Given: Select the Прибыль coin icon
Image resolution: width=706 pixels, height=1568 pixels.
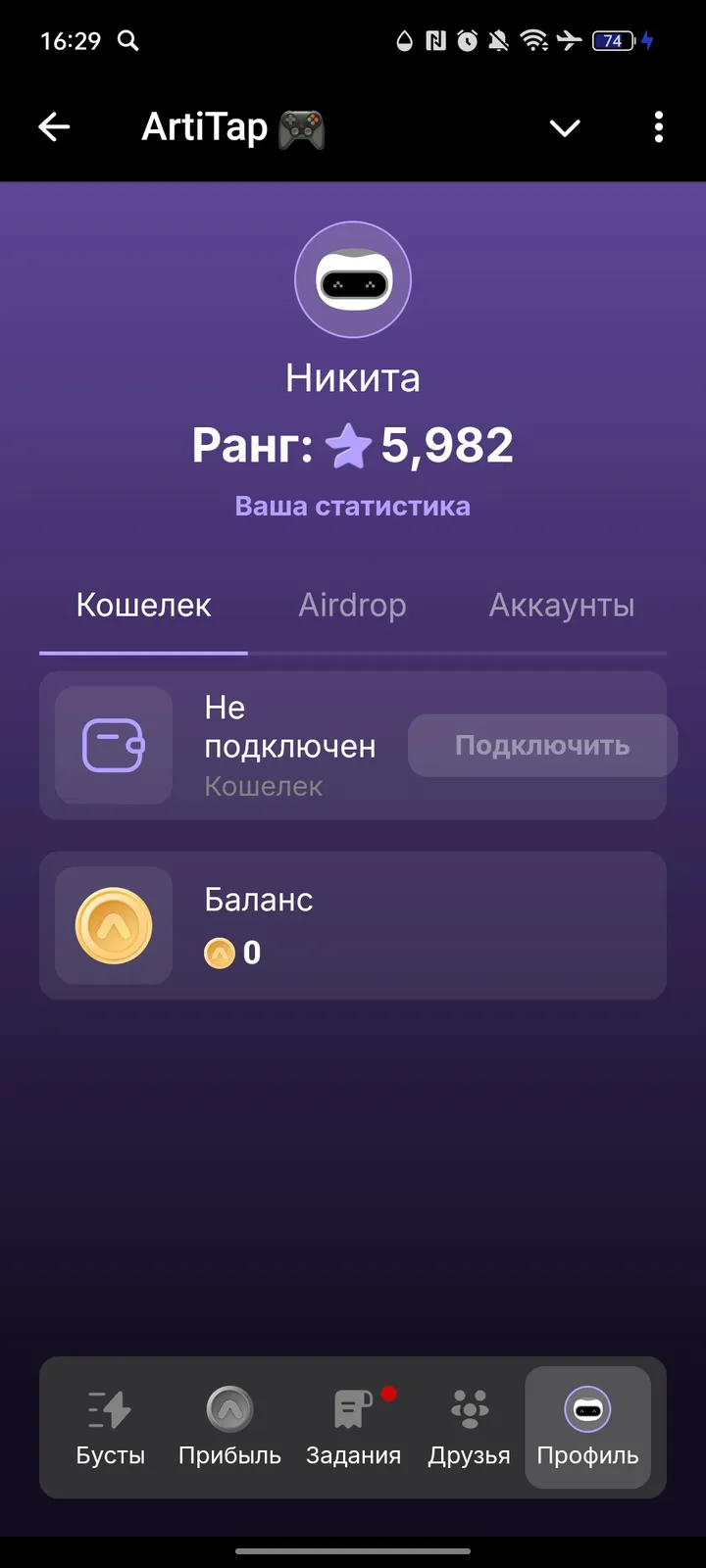Looking at the screenshot, I should [229, 1408].
